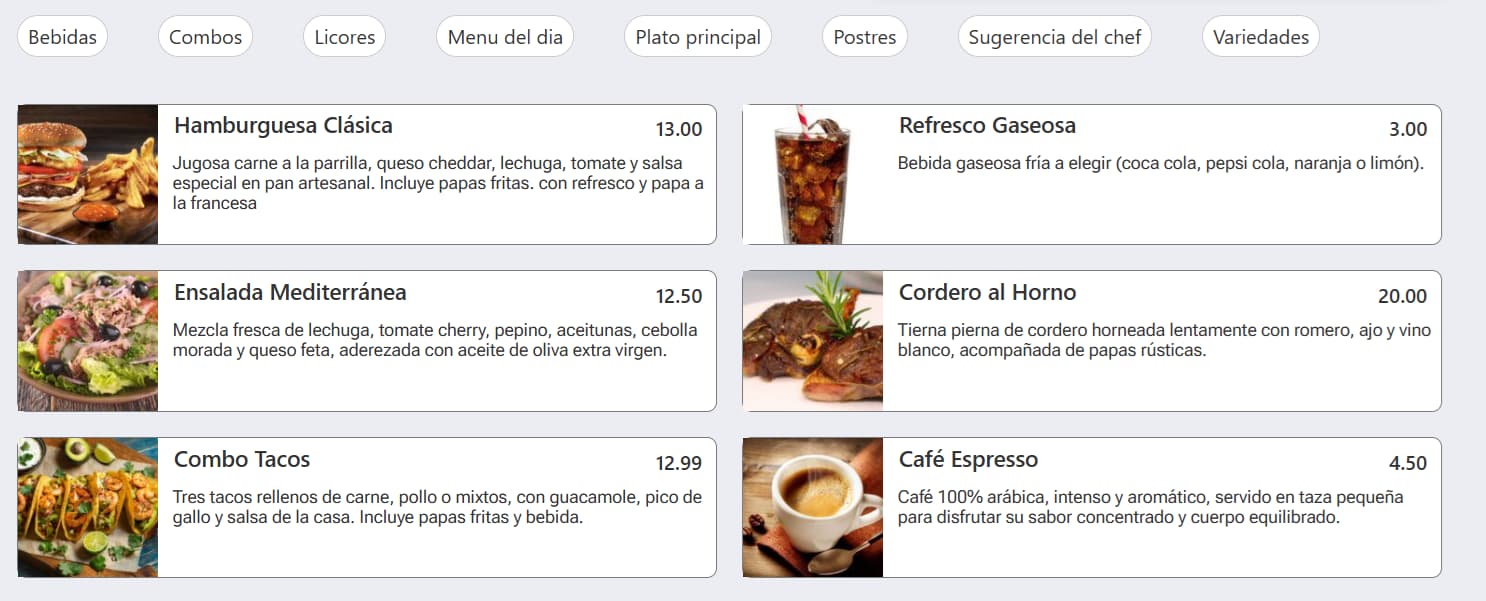Open the Menu del dia category
The image size is (1486, 601).
(x=505, y=37)
